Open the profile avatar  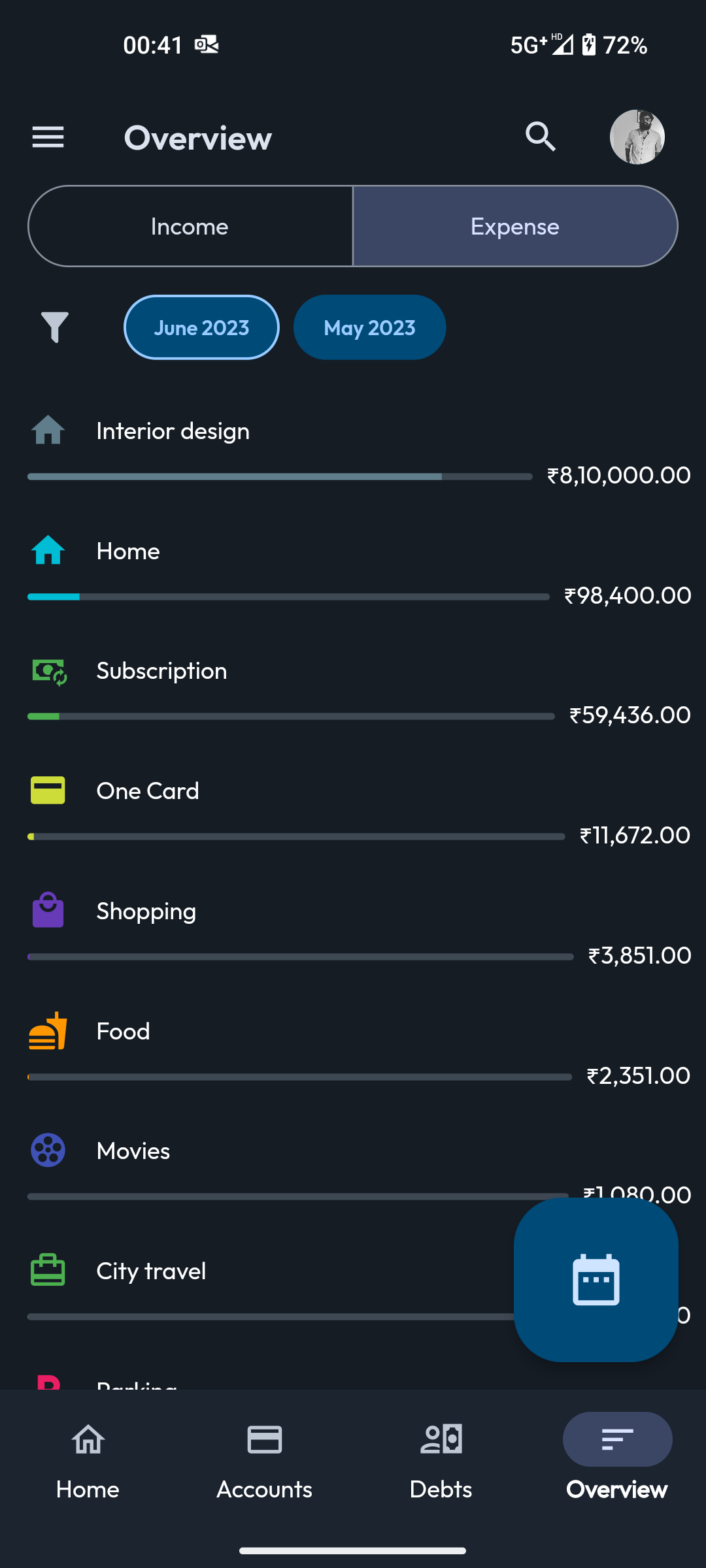[637, 137]
